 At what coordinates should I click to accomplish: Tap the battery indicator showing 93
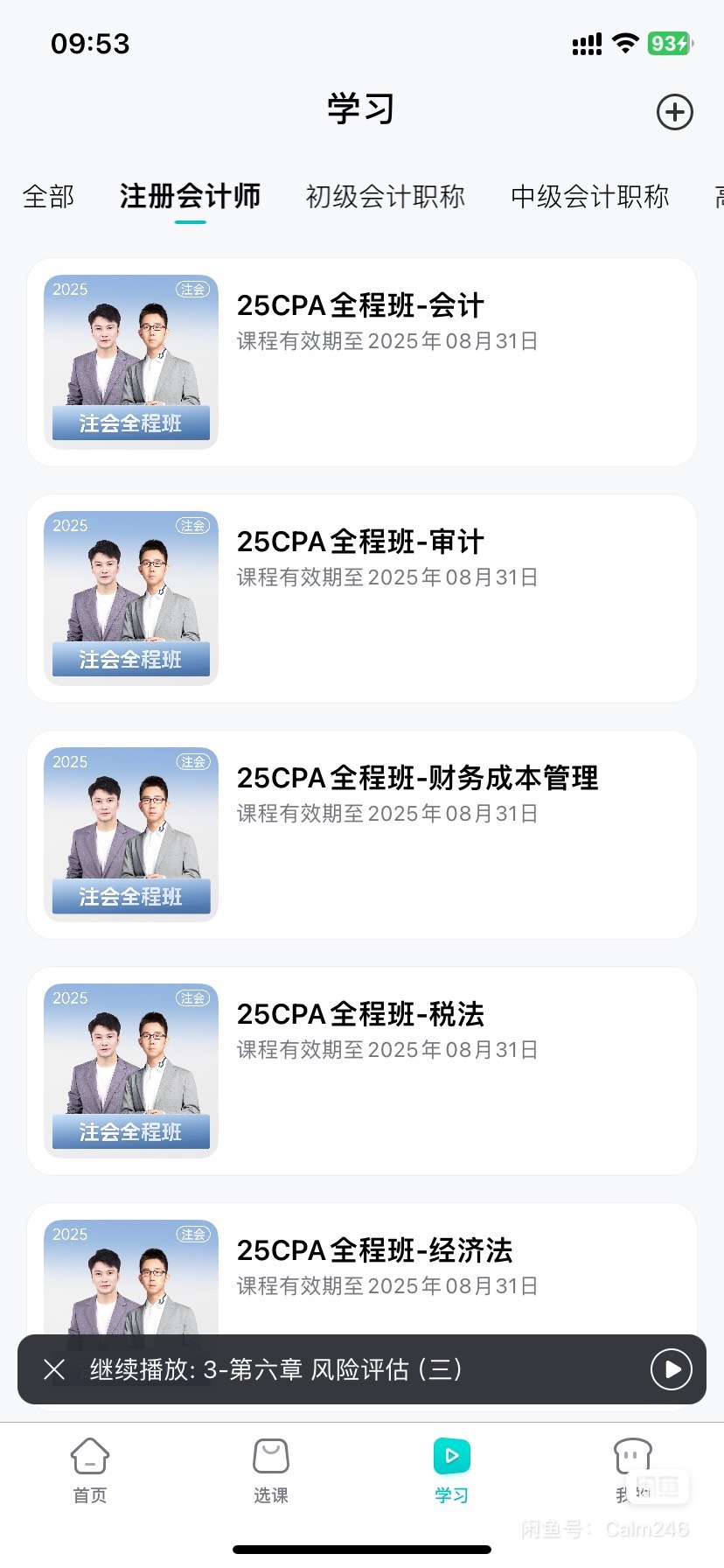669,43
